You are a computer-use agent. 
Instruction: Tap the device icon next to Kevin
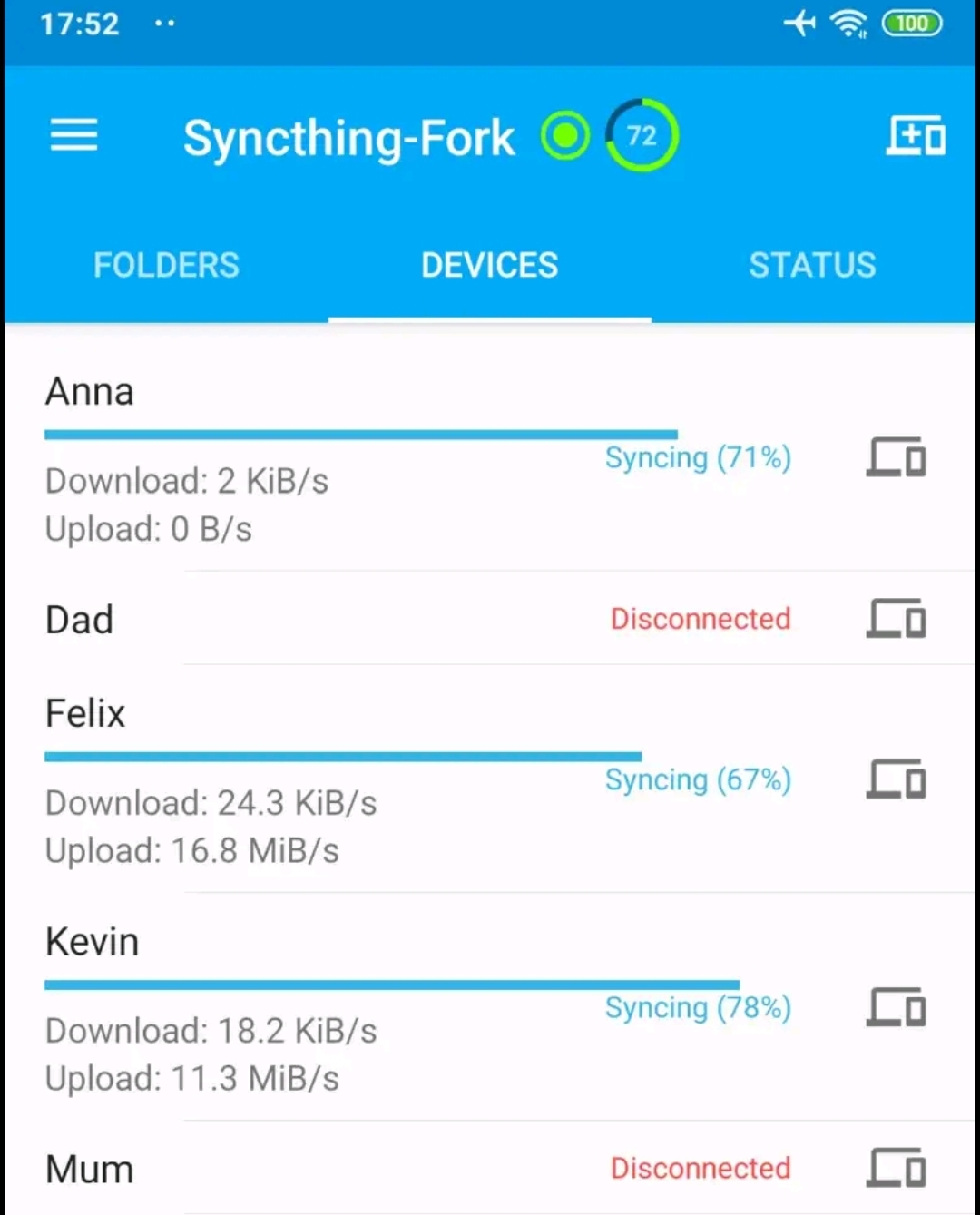tap(895, 1007)
